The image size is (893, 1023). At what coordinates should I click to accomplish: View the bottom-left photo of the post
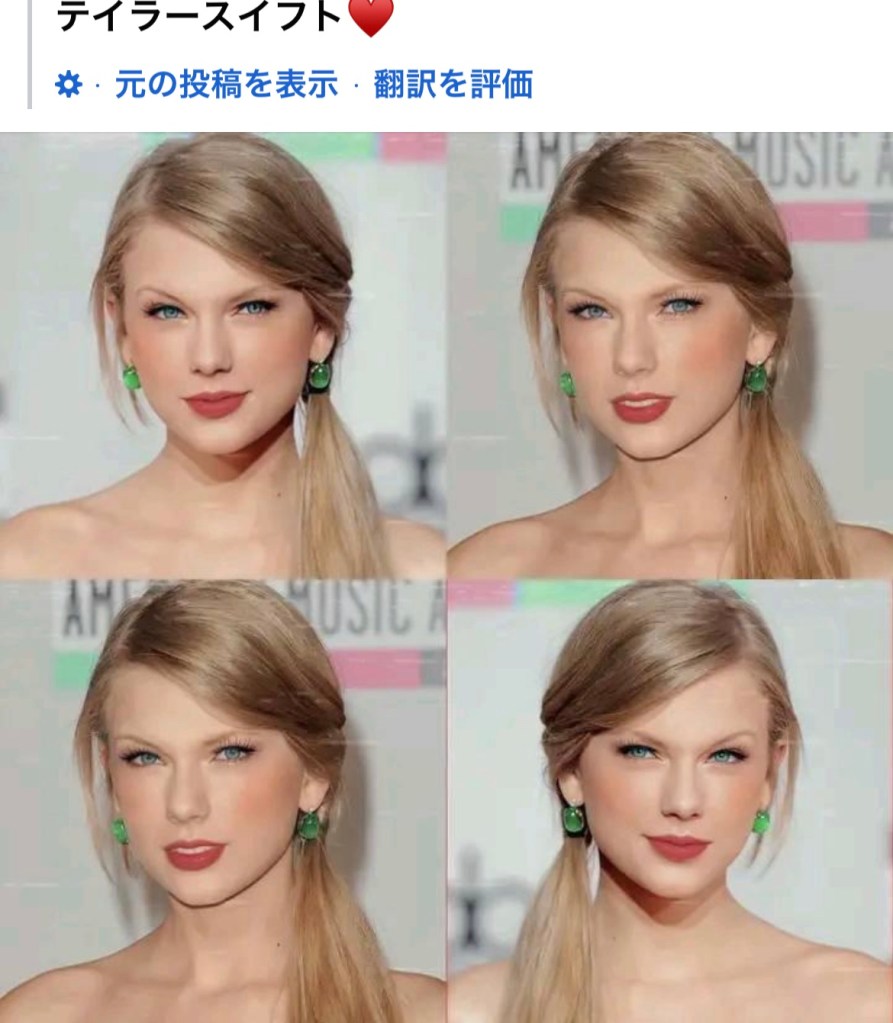(x=222, y=800)
